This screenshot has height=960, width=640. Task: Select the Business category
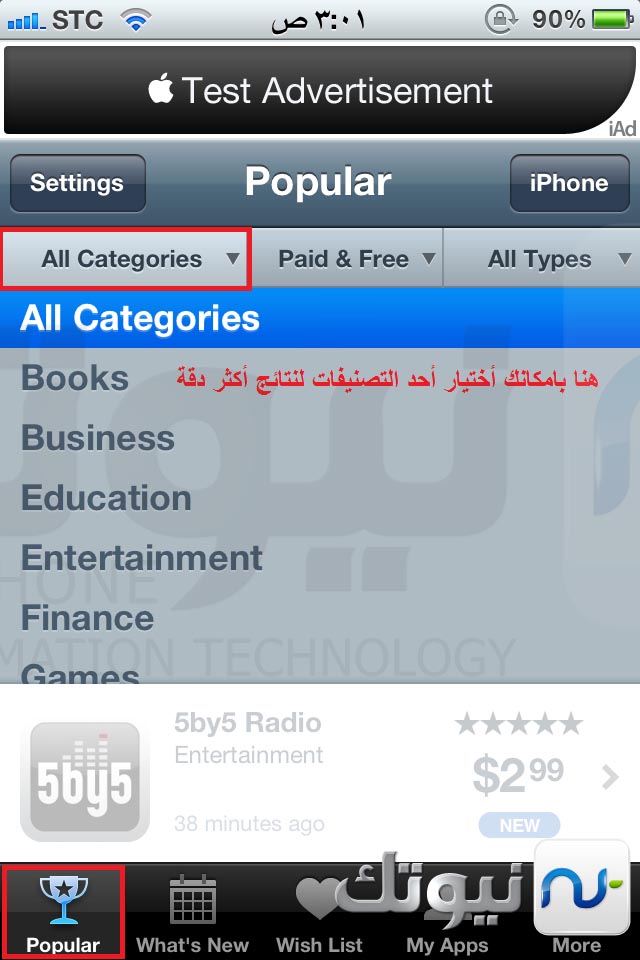(x=98, y=438)
